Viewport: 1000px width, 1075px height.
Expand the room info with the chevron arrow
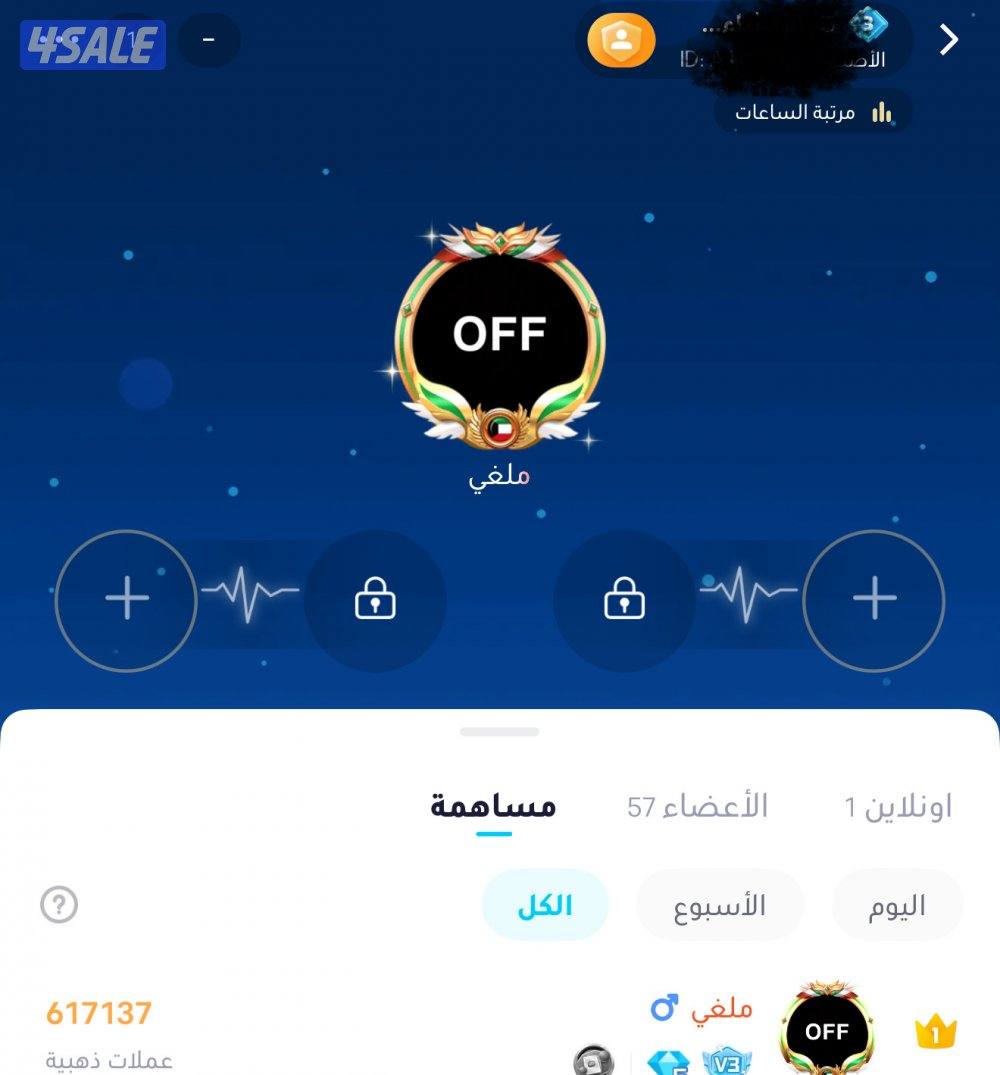pos(946,40)
